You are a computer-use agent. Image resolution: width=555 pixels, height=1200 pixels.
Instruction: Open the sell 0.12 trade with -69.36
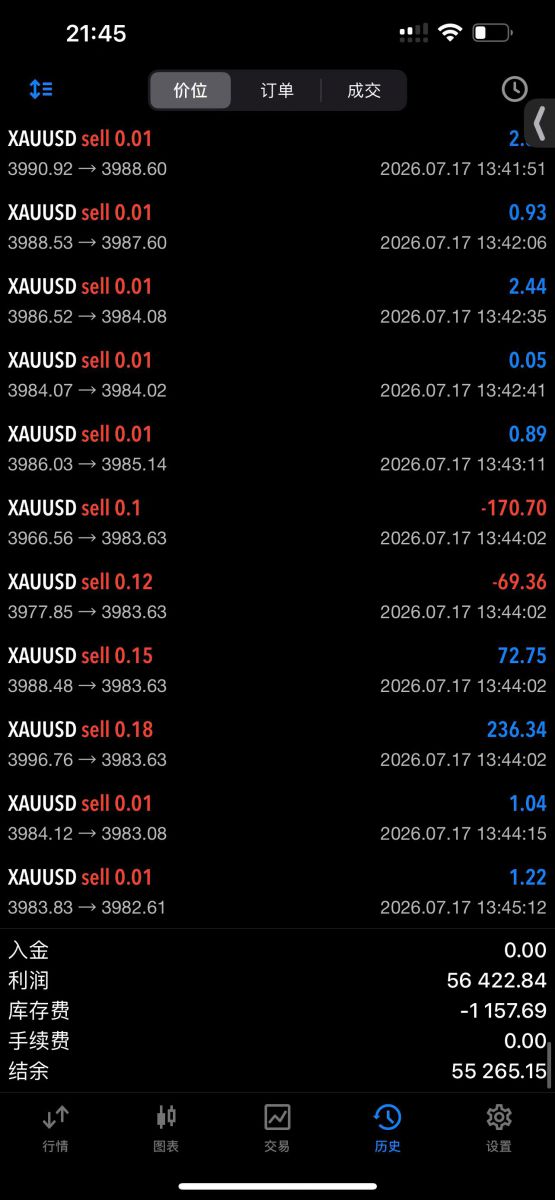click(277, 596)
